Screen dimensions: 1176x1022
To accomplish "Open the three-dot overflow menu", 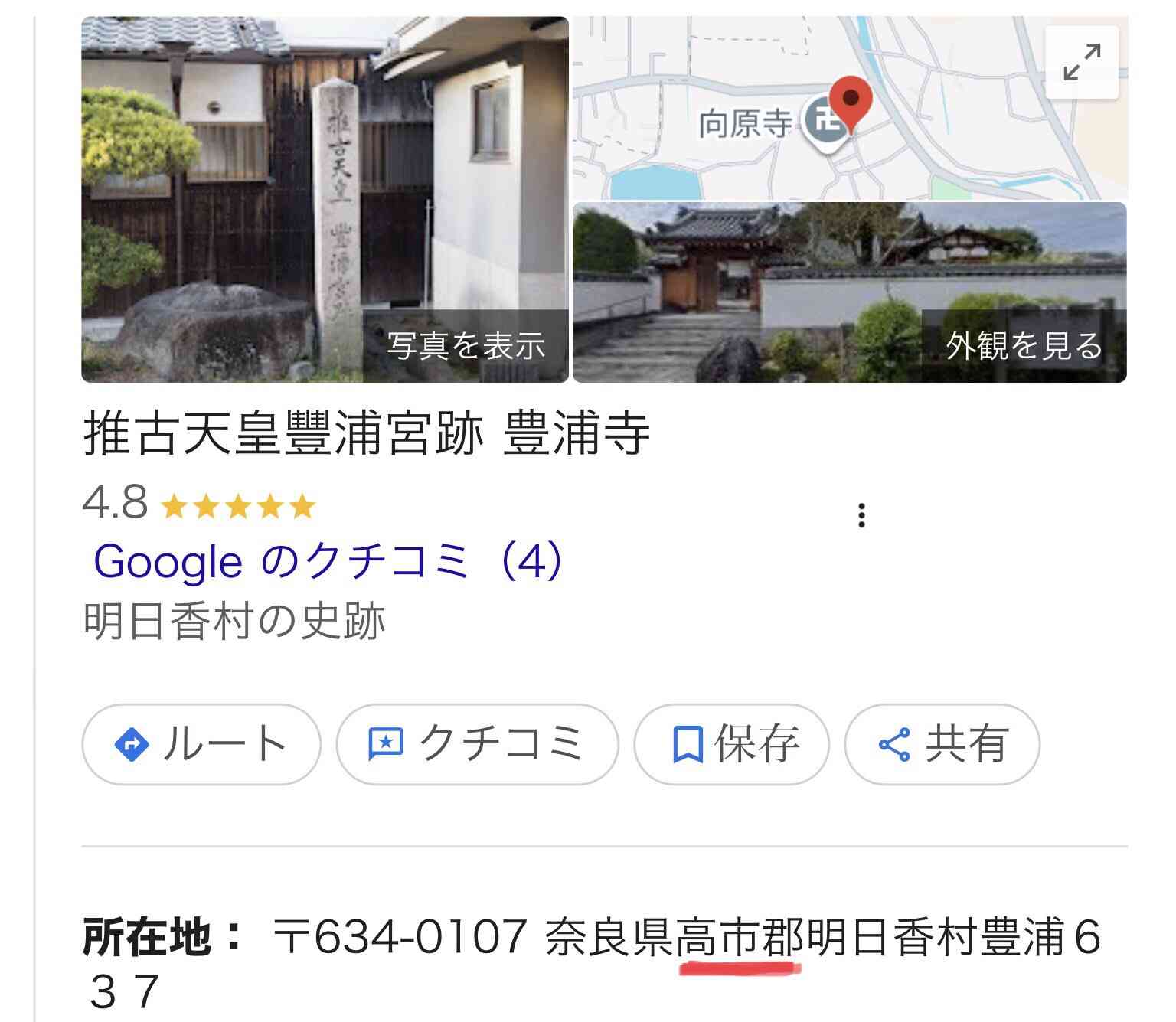I will click(x=861, y=515).
